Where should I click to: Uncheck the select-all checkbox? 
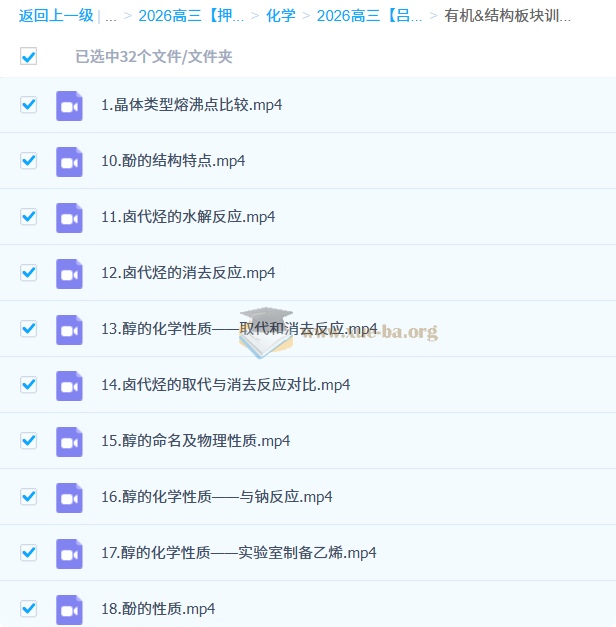(28, 56)
